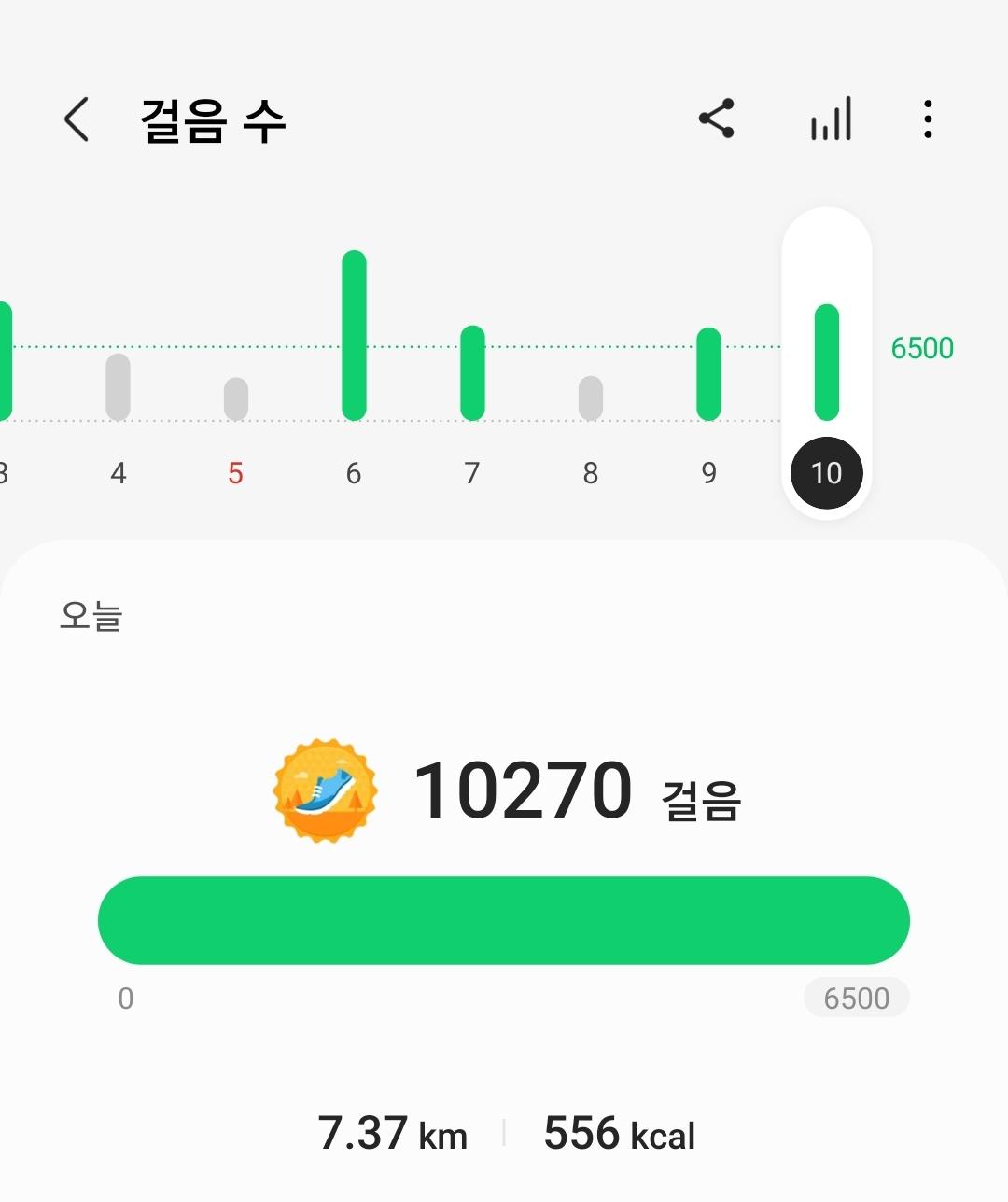Viewport: 1008px width, 1202px height.
Task: View steps for day 6
Action: point(354,336)
